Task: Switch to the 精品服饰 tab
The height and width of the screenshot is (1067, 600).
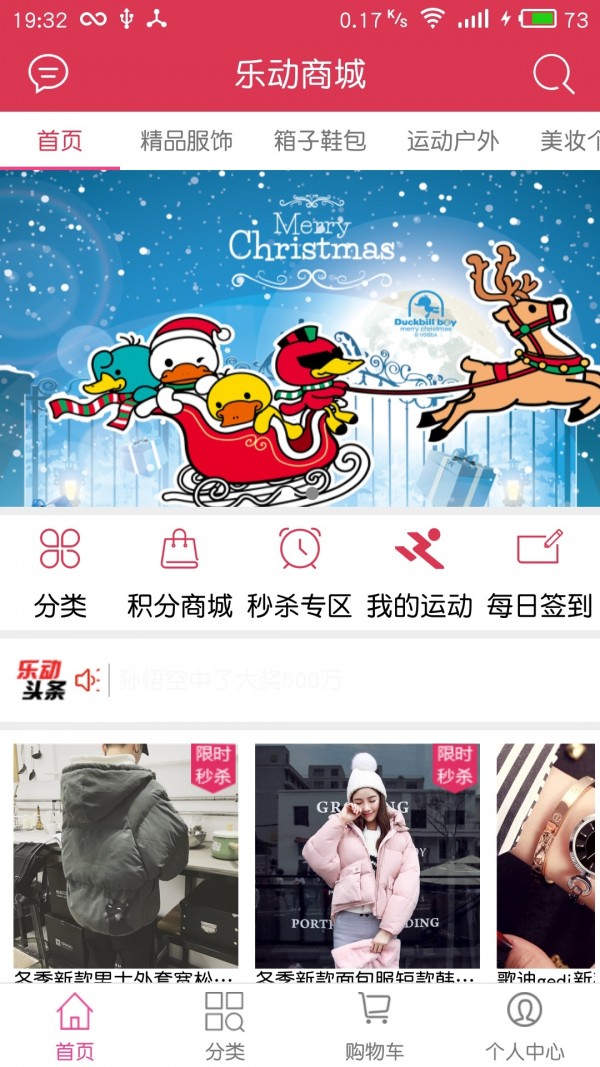Action: (186, 141)
